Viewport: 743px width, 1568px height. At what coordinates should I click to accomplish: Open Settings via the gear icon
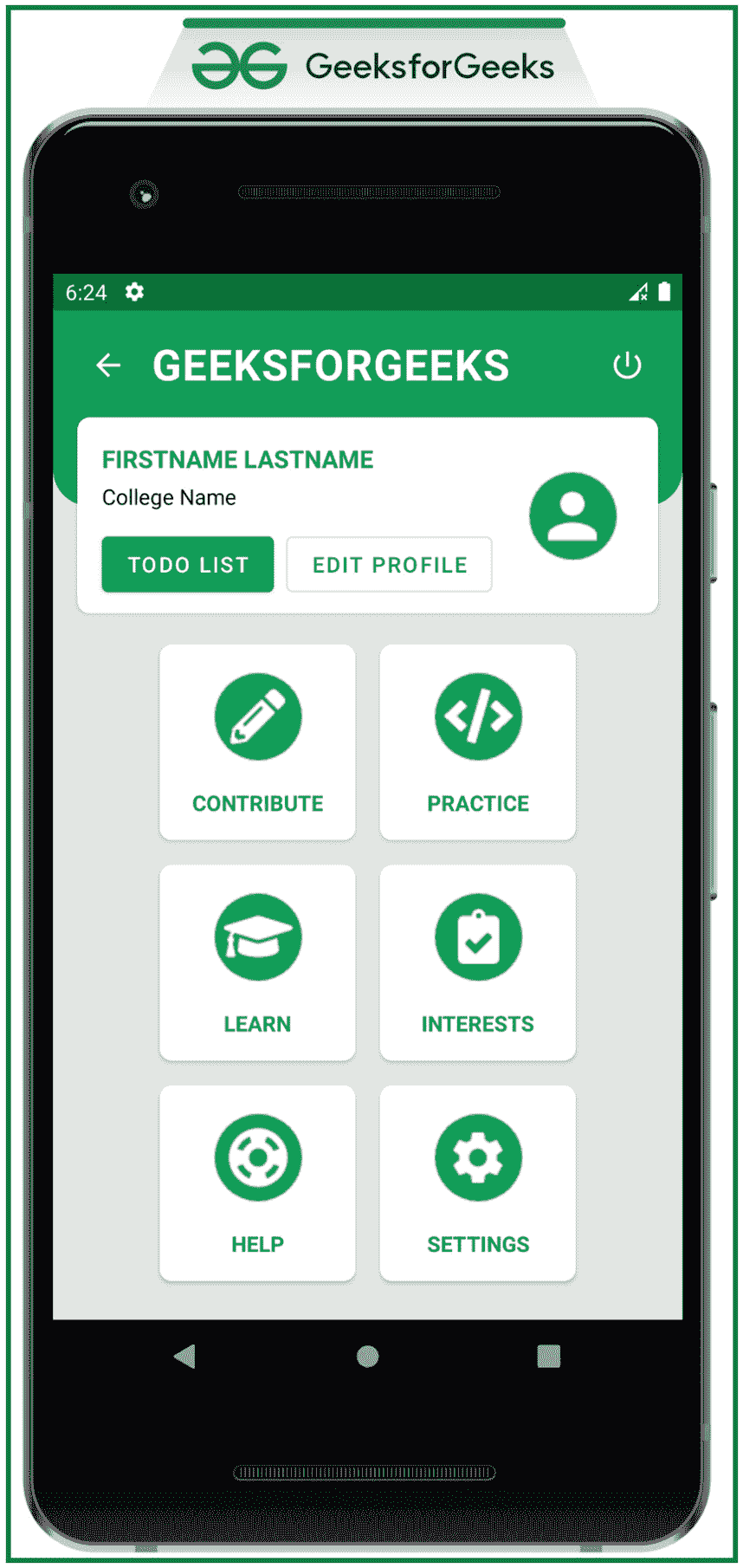coord(477,1157)
